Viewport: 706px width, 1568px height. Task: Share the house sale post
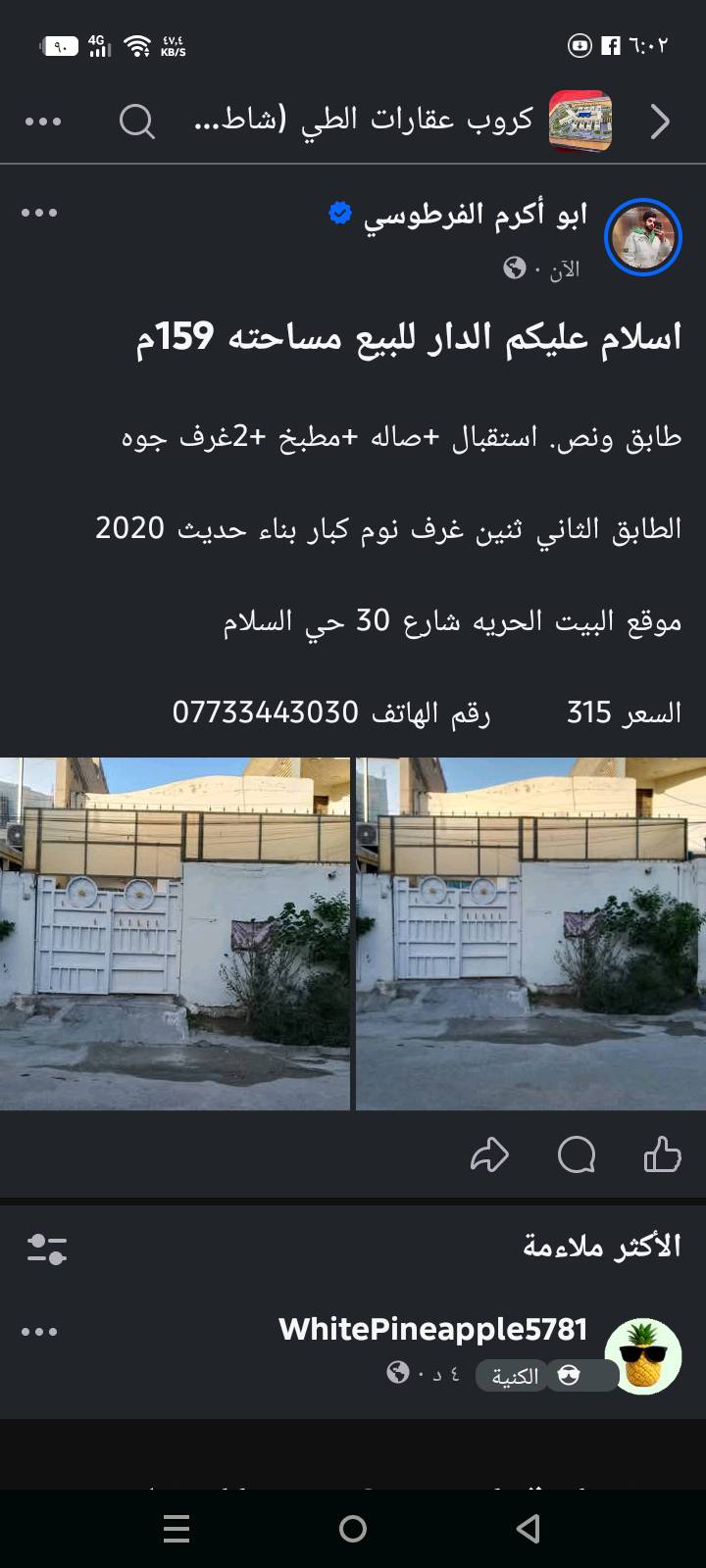[x=489, y=1154]
